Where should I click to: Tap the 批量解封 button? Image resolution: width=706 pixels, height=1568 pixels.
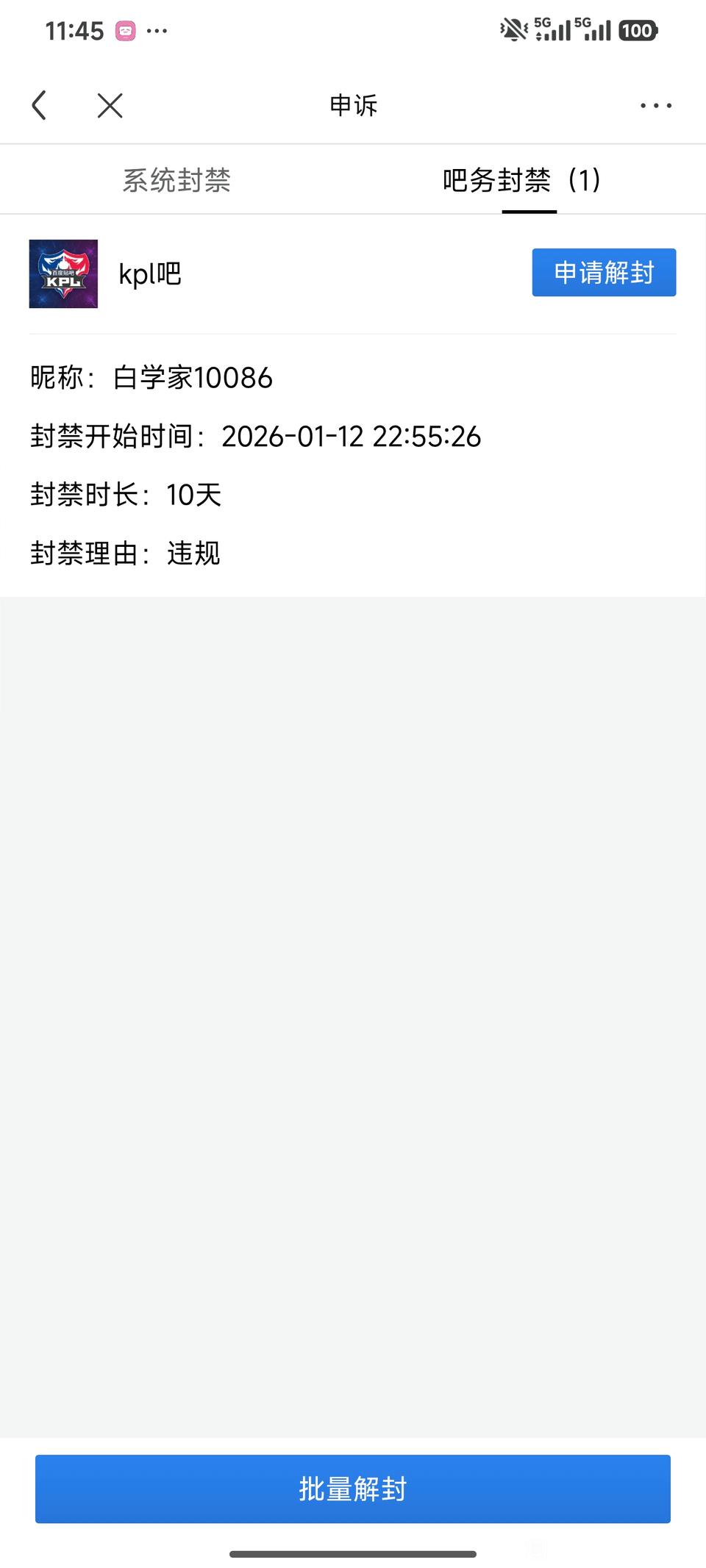point(353,1489)
